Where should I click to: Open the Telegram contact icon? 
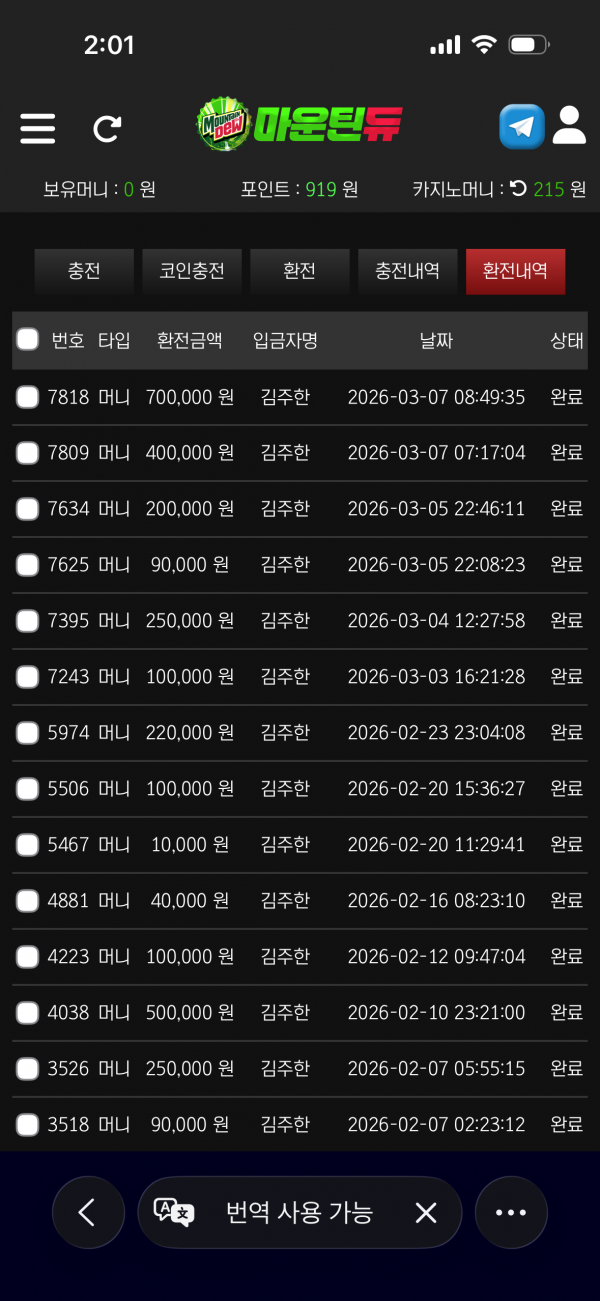(521, 127)
